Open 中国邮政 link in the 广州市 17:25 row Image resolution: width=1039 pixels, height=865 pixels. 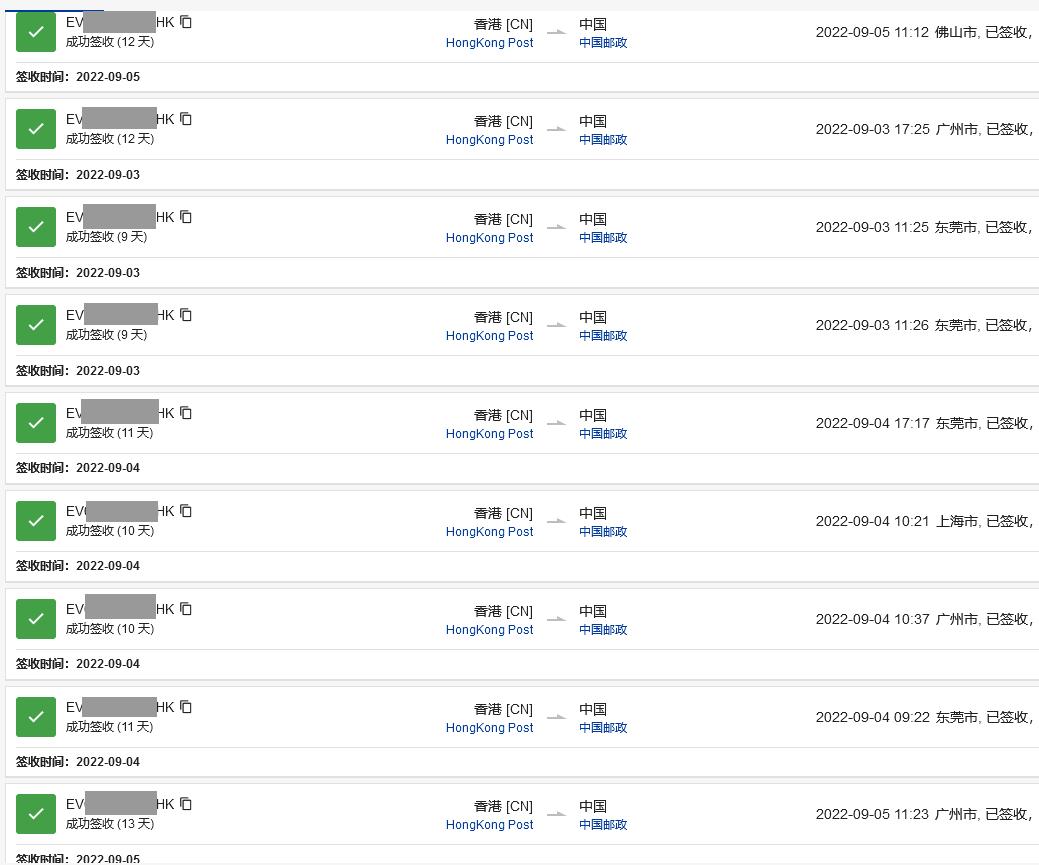(x=603, y=140)
